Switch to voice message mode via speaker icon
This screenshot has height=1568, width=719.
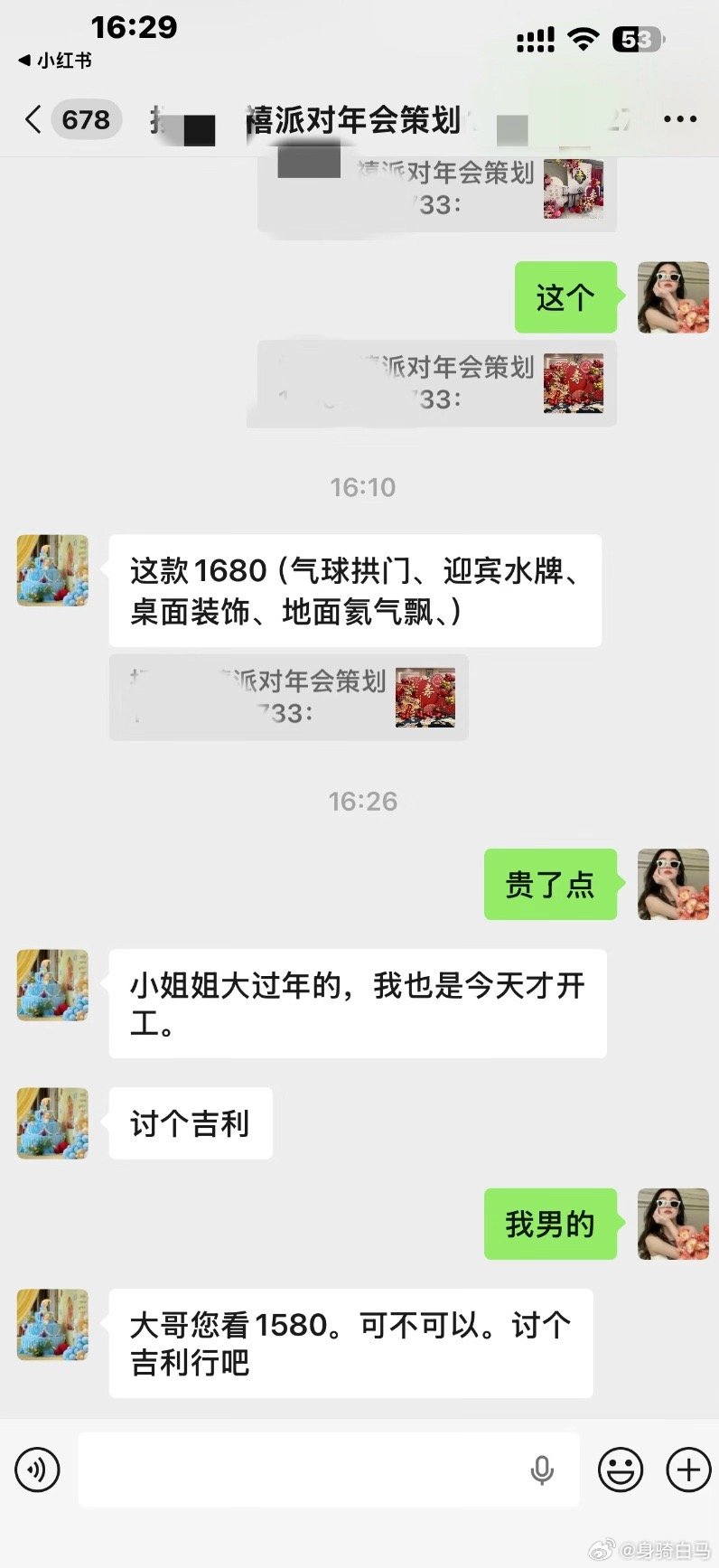(x=36, y=1470)
